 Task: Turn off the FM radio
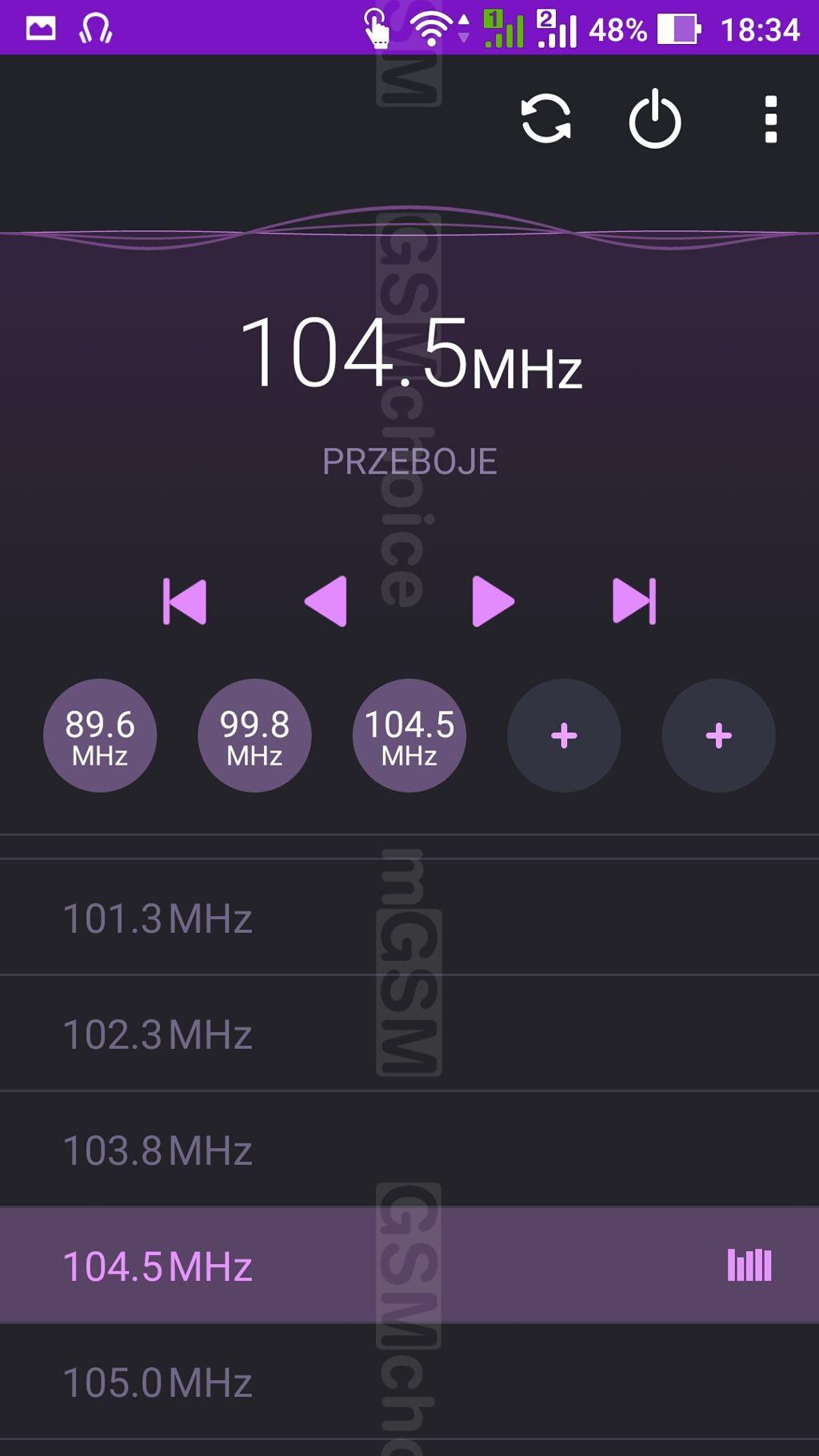tap(655, 118)
